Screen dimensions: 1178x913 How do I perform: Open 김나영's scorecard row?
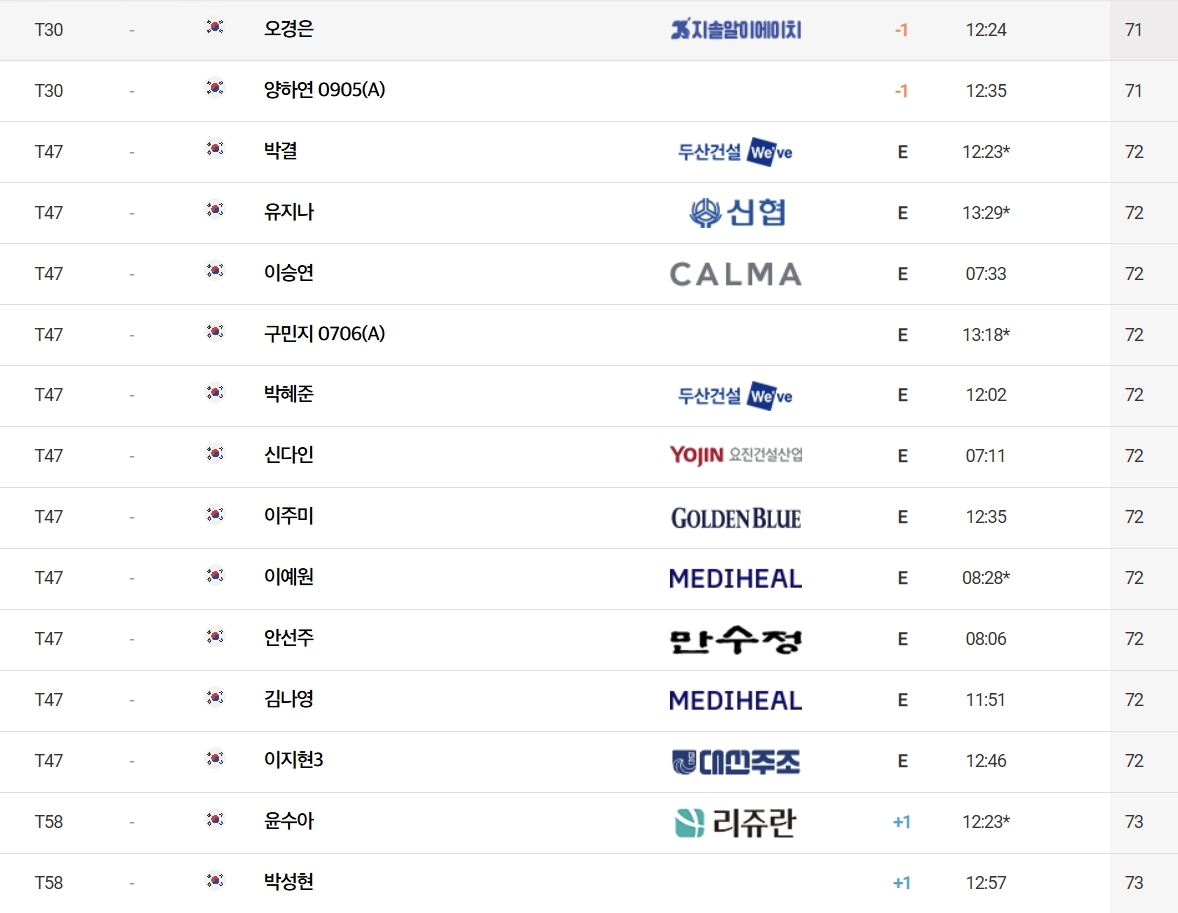tap(589, 700)
